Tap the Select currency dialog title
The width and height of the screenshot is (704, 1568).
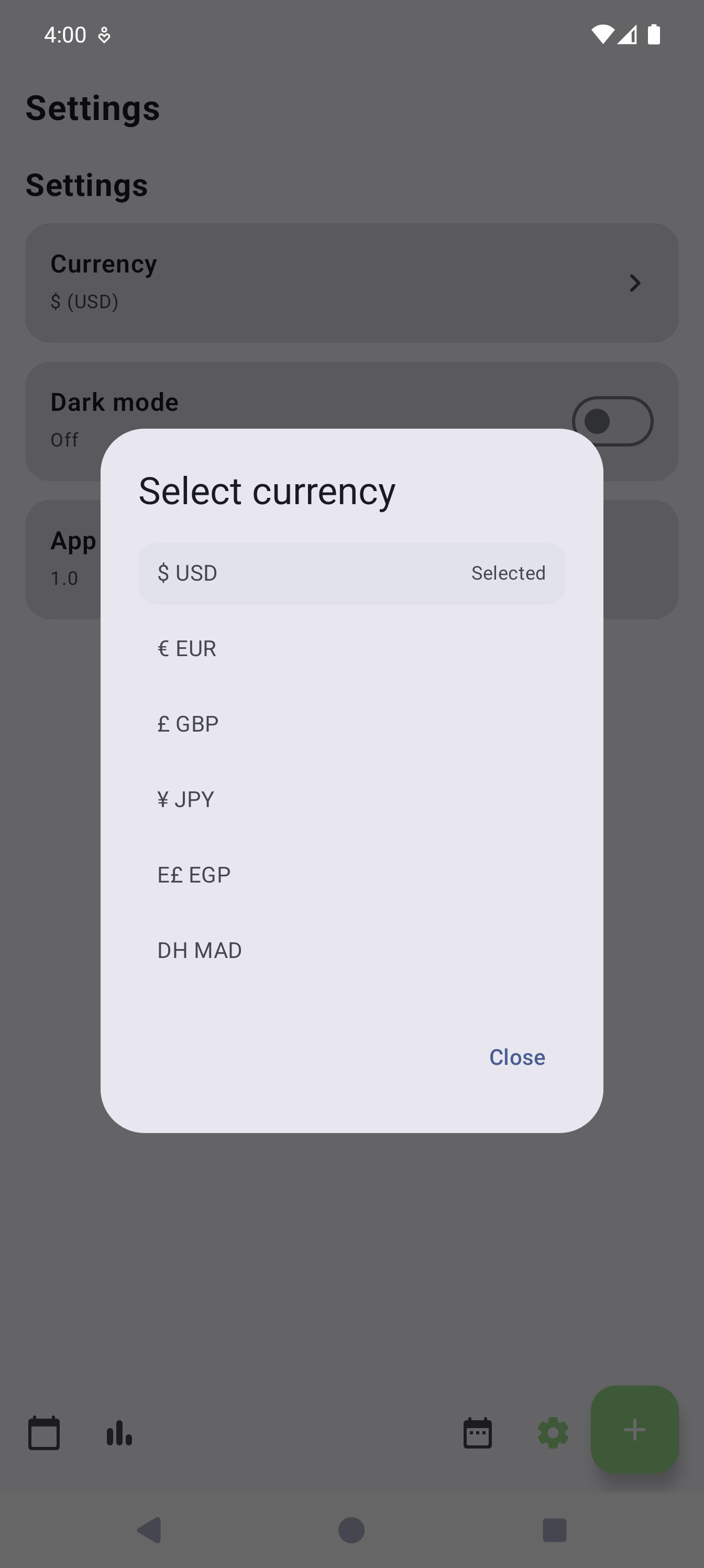coord(267,489)
